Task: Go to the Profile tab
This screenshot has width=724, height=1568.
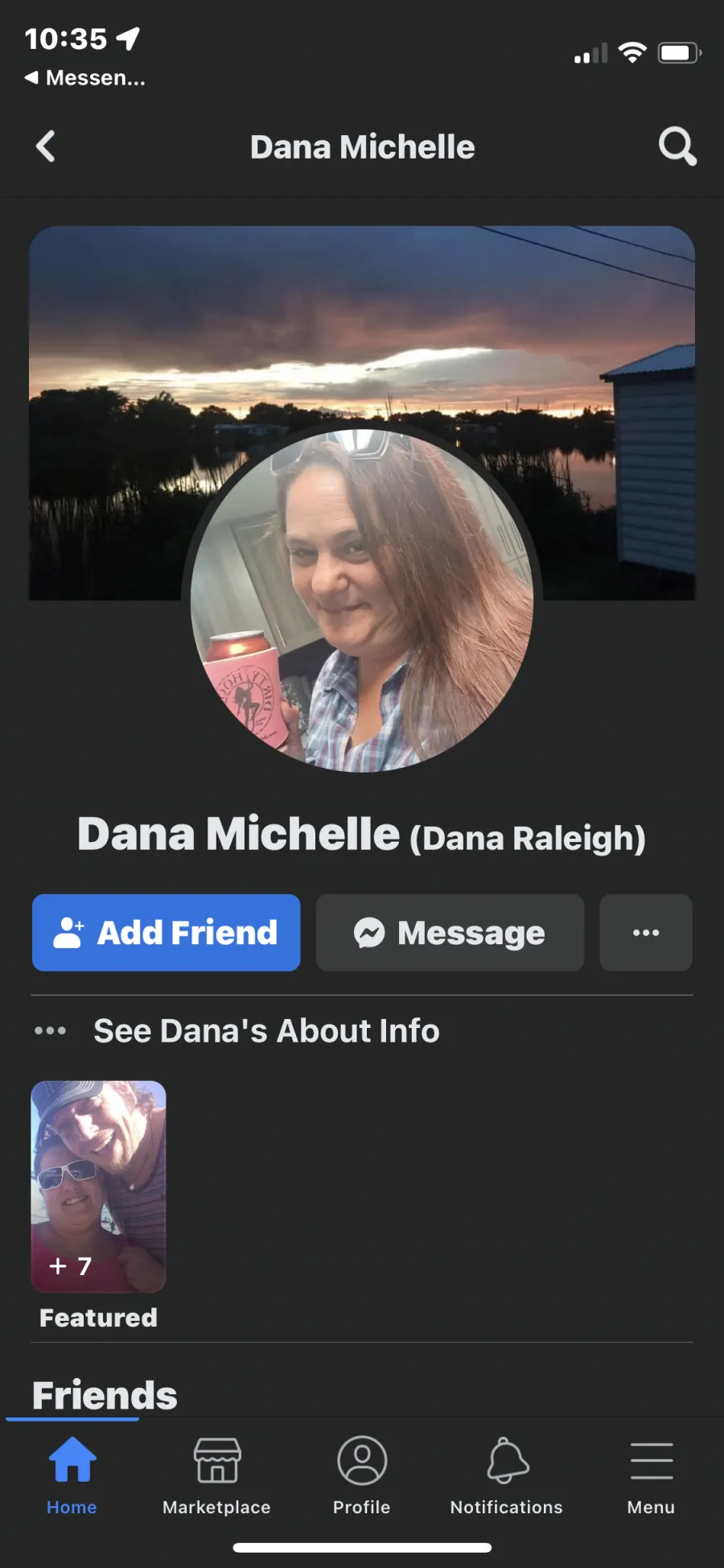Action: pyautogui.click(x=362, y=1476)
